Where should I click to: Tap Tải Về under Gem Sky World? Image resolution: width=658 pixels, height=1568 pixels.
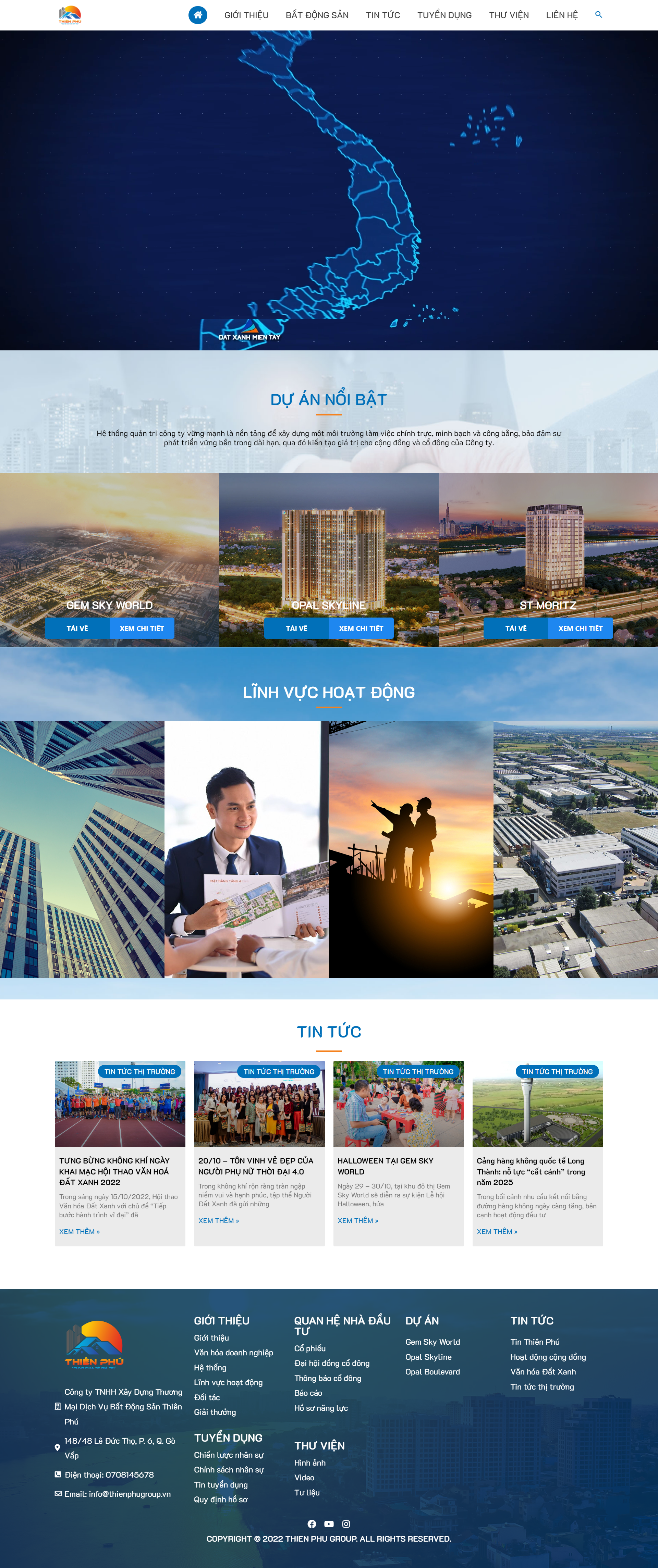click(77, 628)
